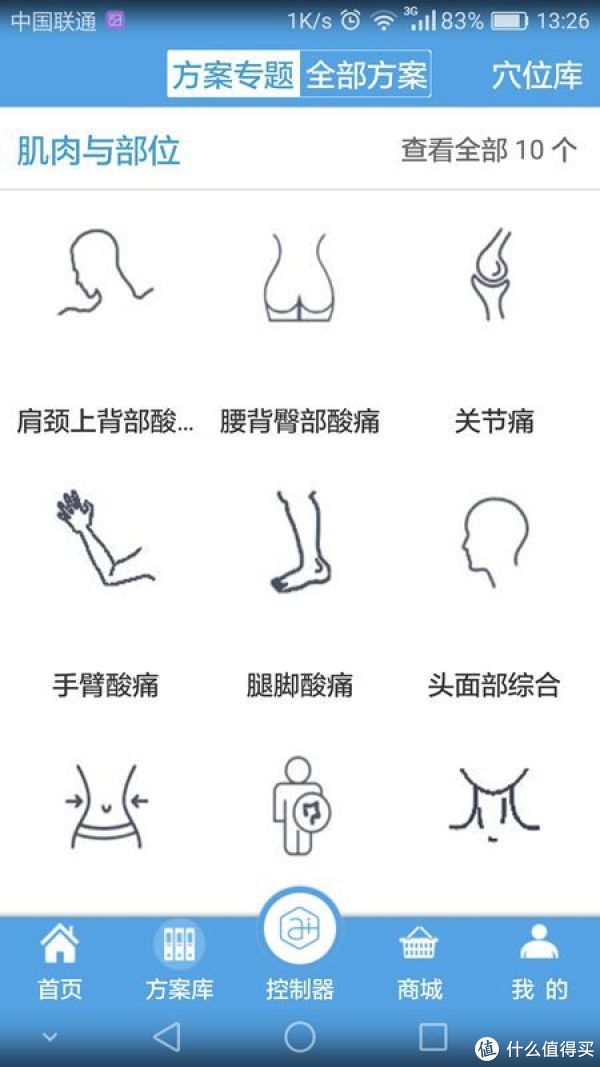Switch to the 全部方案 tab

tap(366, 75)
